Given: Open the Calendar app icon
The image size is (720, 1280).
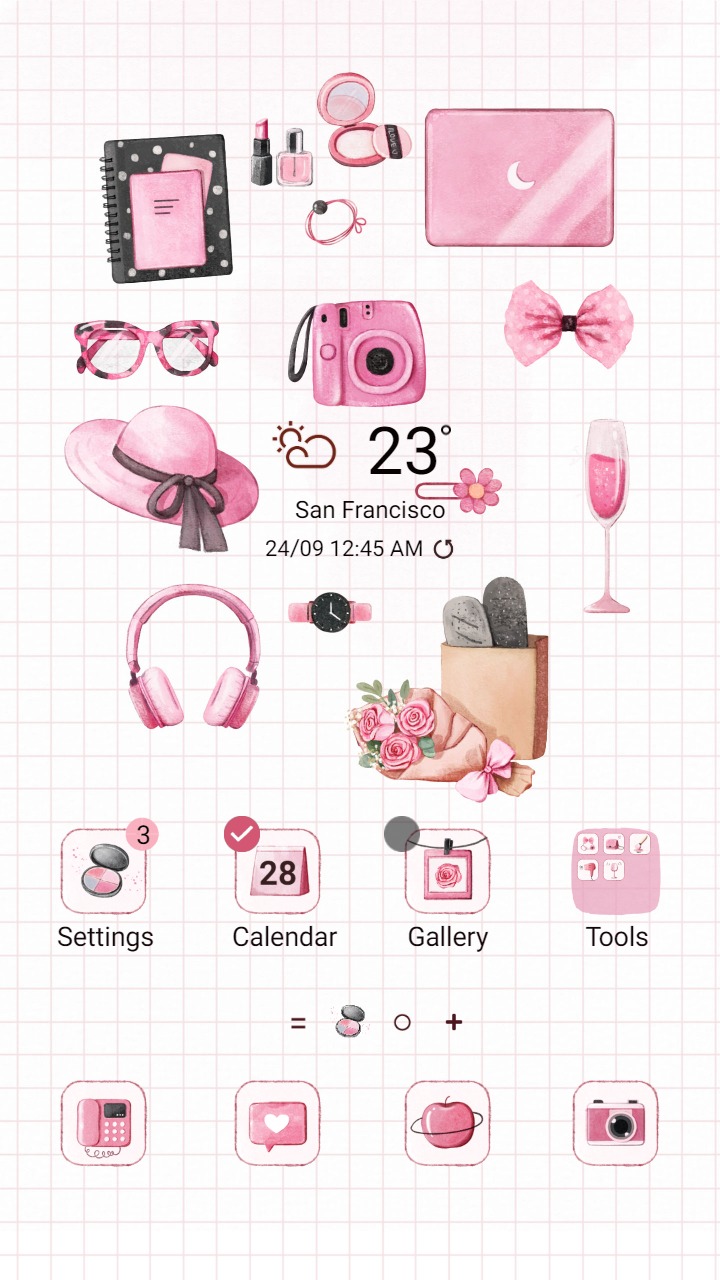Looking at the screenshot, I should [277, 868].
